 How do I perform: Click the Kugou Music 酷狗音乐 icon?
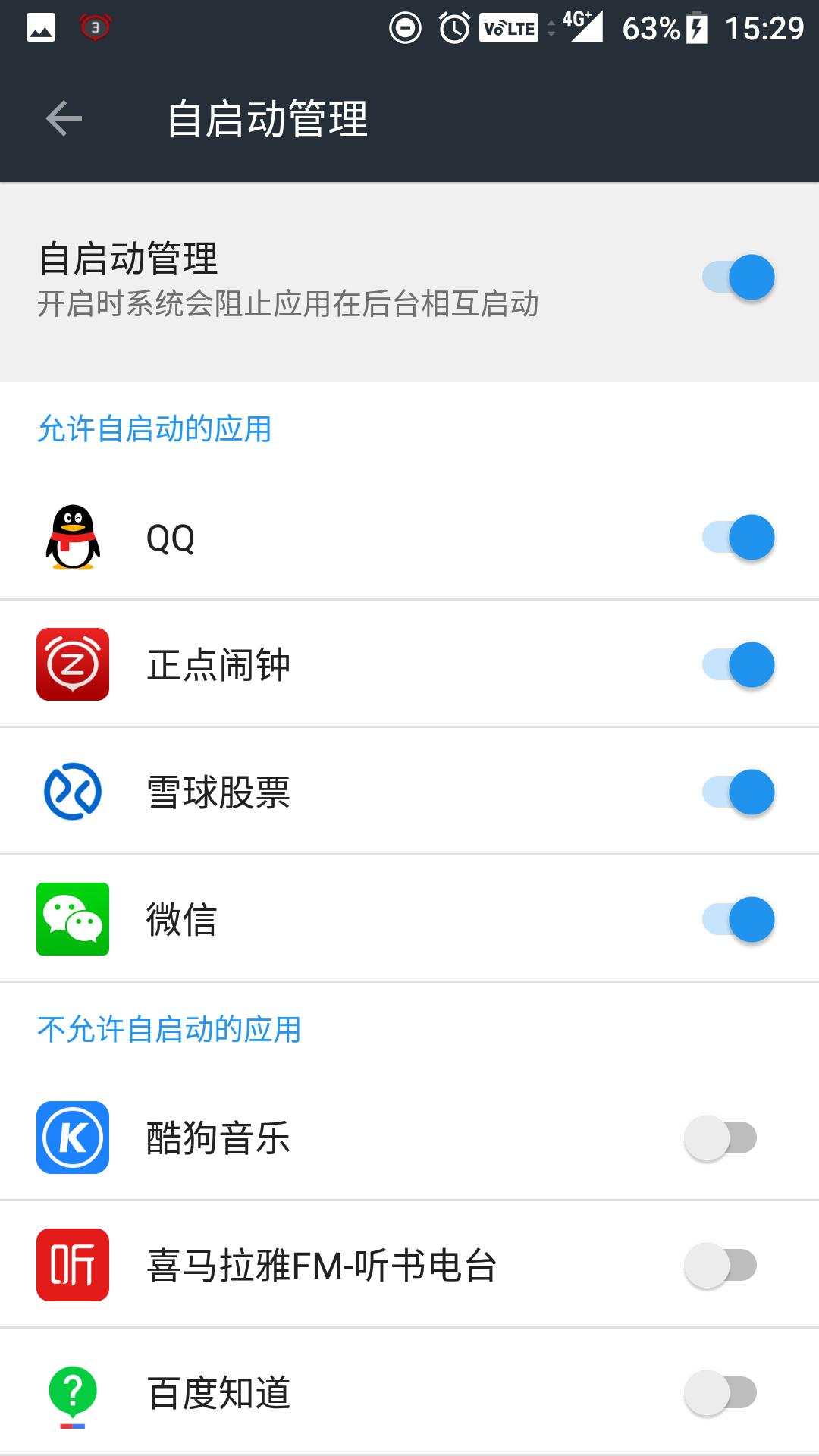(74, 1137)
